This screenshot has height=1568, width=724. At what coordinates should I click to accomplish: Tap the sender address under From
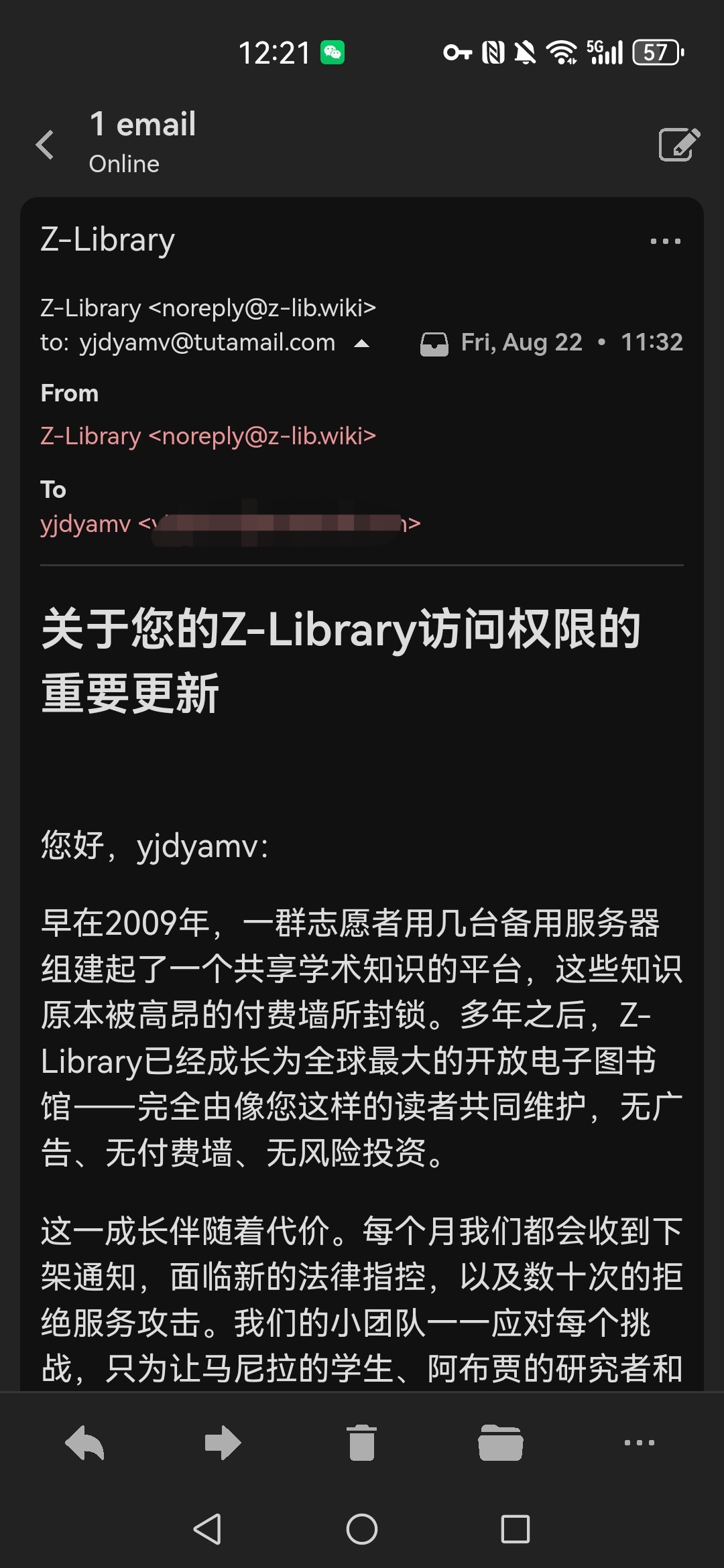(x=208, y=436)
